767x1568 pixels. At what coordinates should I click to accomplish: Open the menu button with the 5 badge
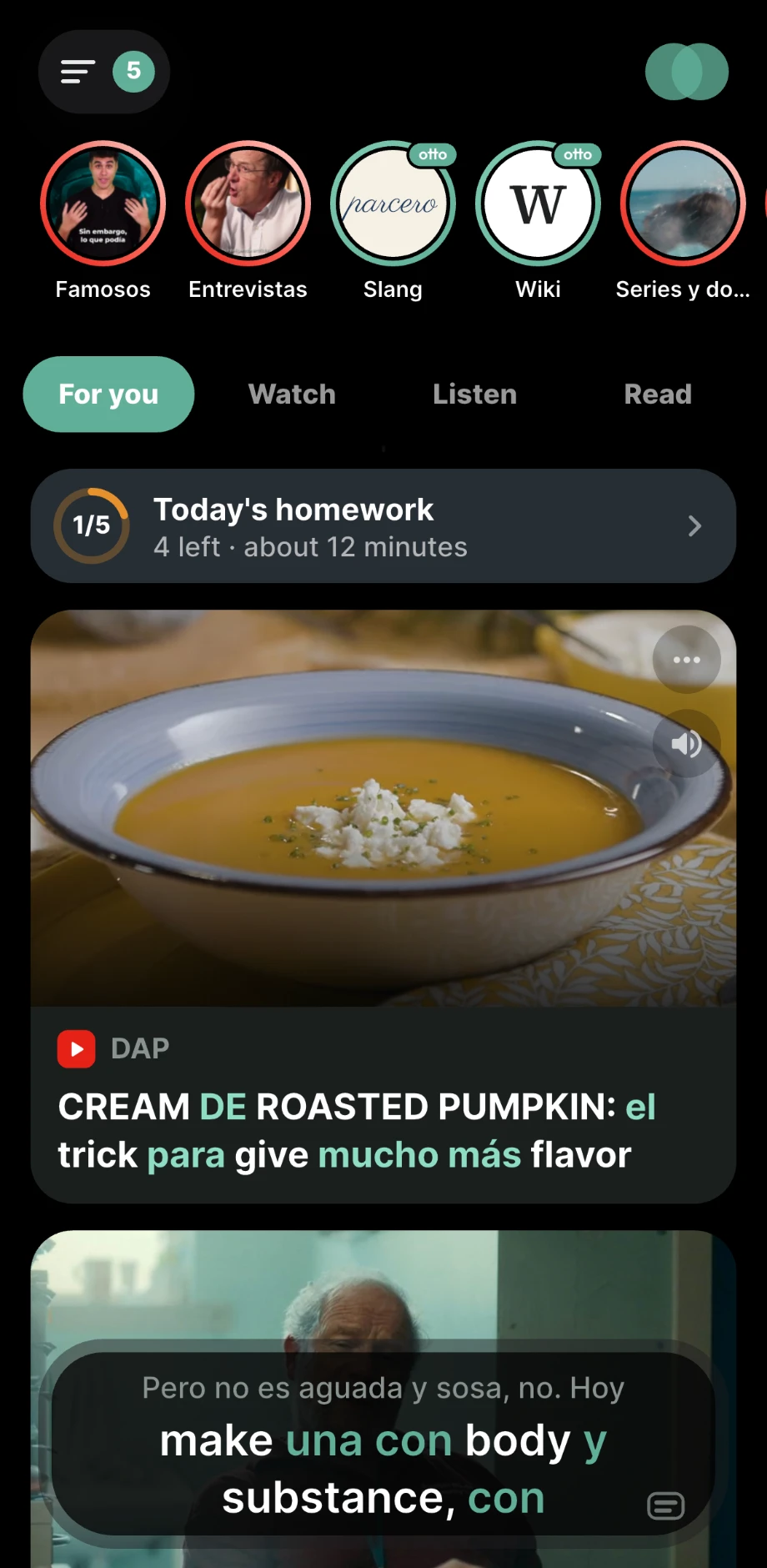click(104, 72)
